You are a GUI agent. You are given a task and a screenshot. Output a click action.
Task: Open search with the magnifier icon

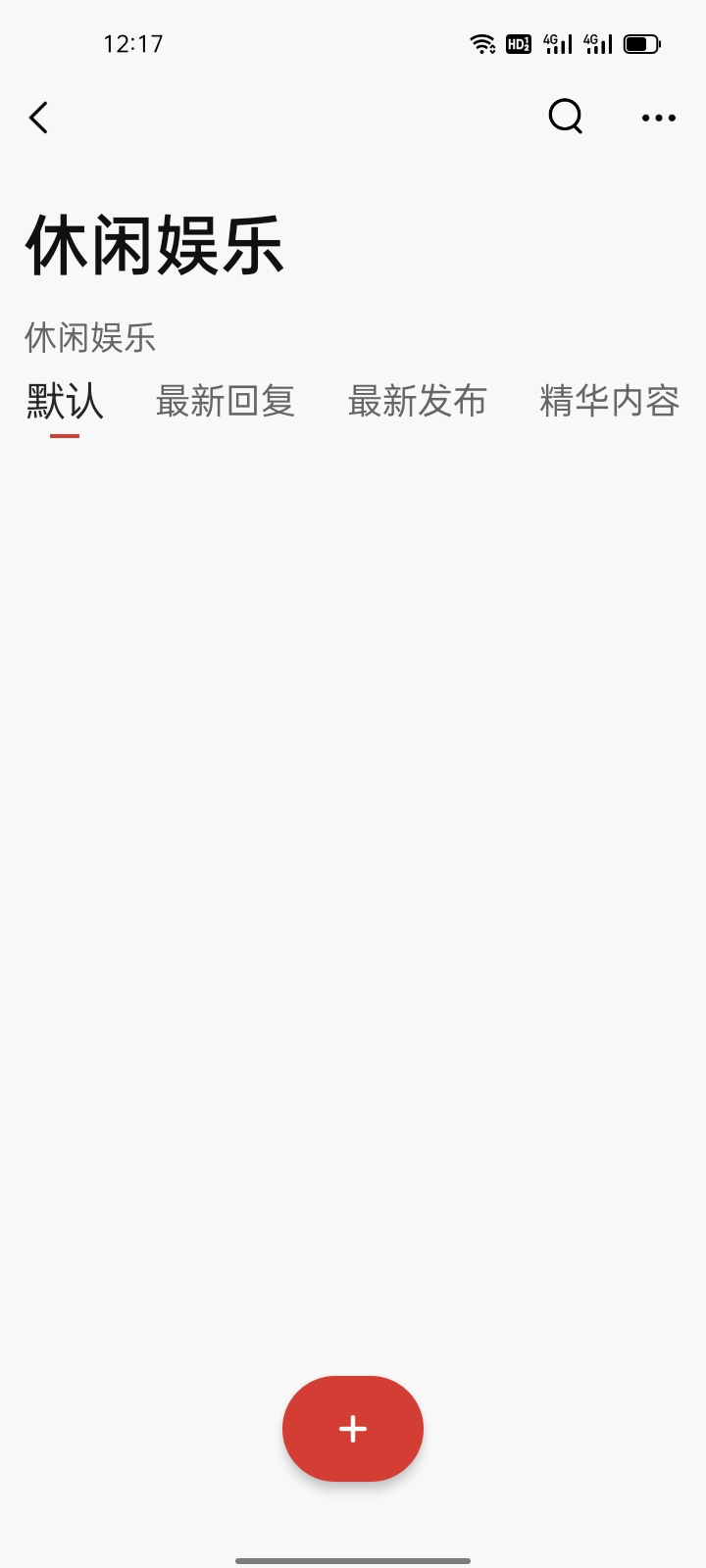tap(565, 117)
